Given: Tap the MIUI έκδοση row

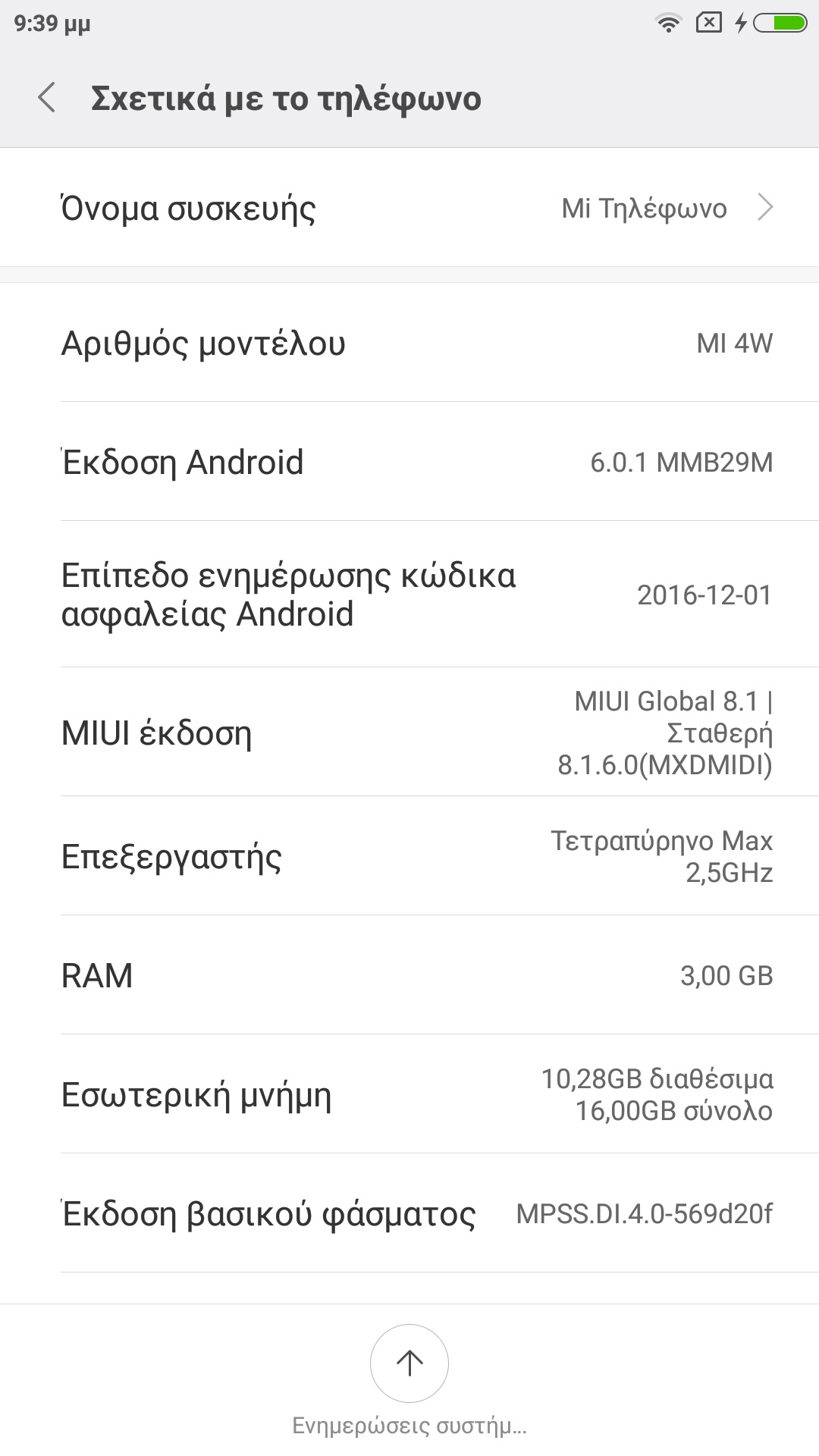Looking at the screenshot, I should coord(409,733).
